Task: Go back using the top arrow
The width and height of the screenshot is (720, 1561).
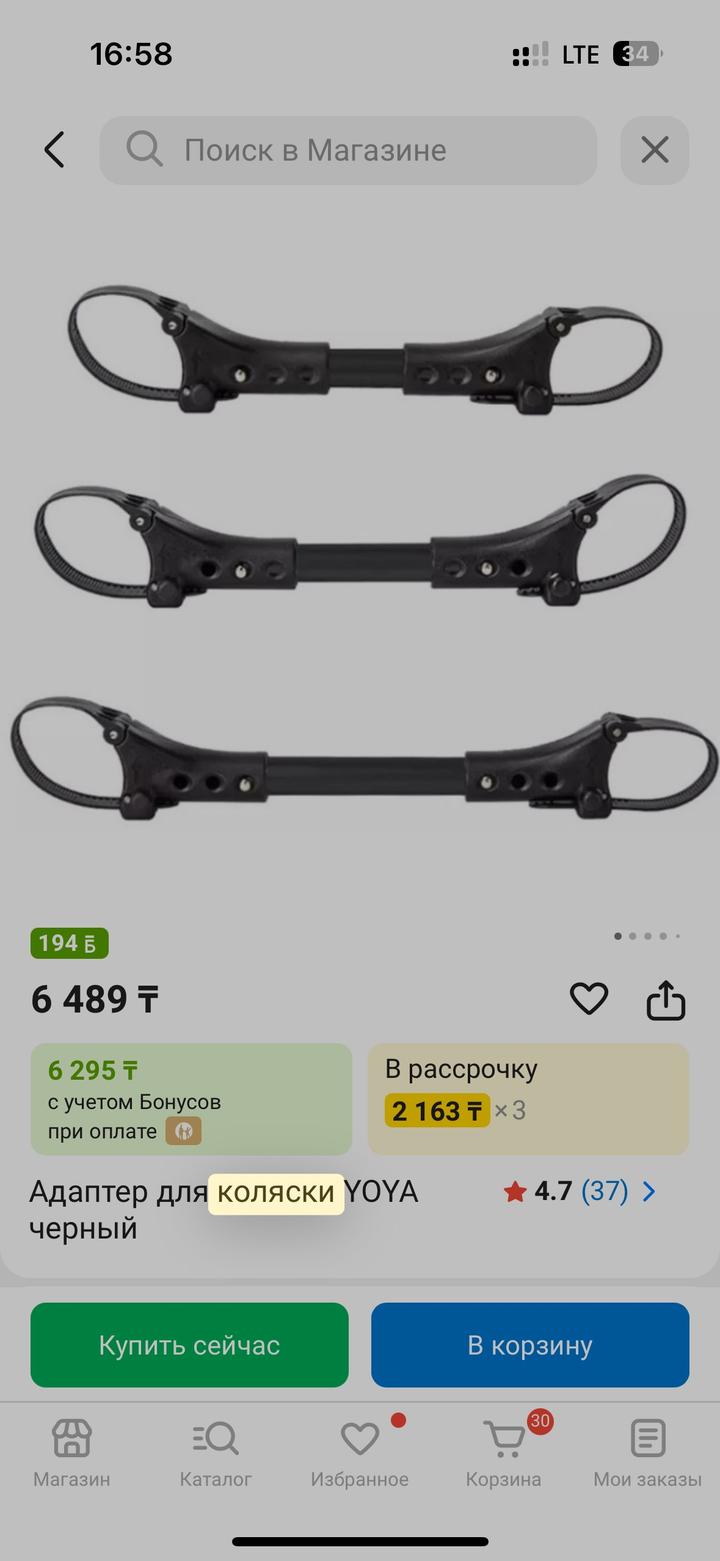Action: click(x=54, y=150)
